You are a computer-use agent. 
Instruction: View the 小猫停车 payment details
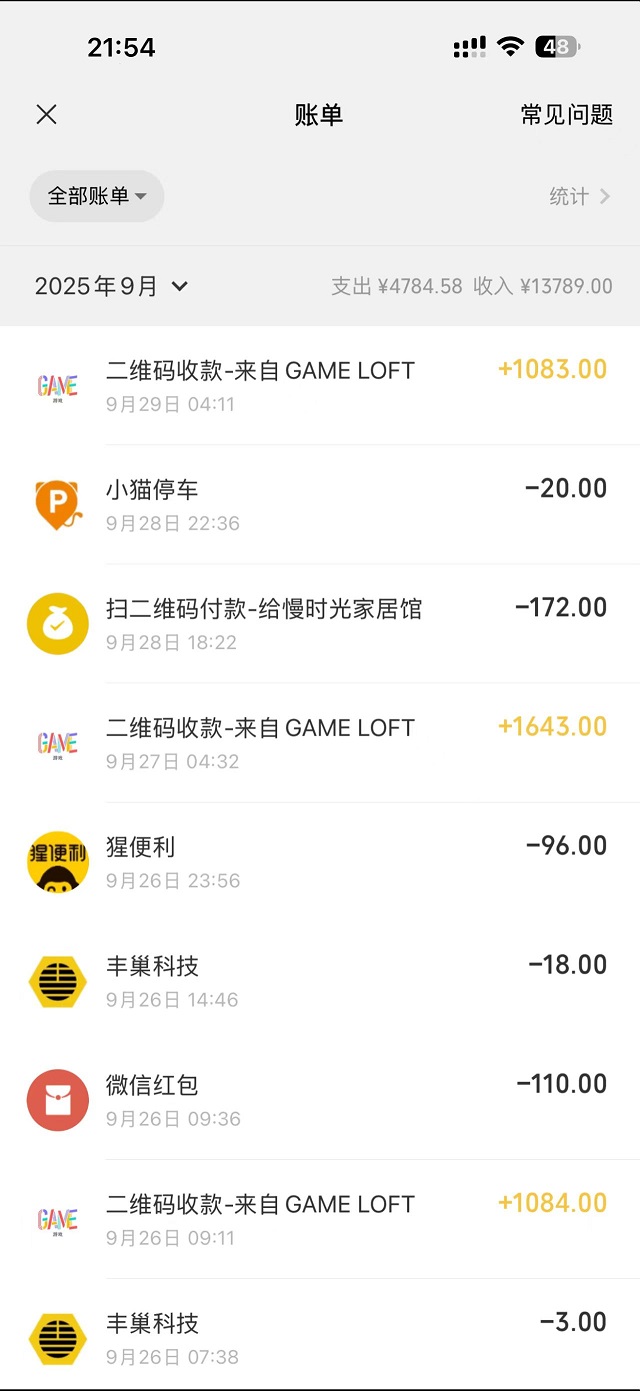pos(320,504)
